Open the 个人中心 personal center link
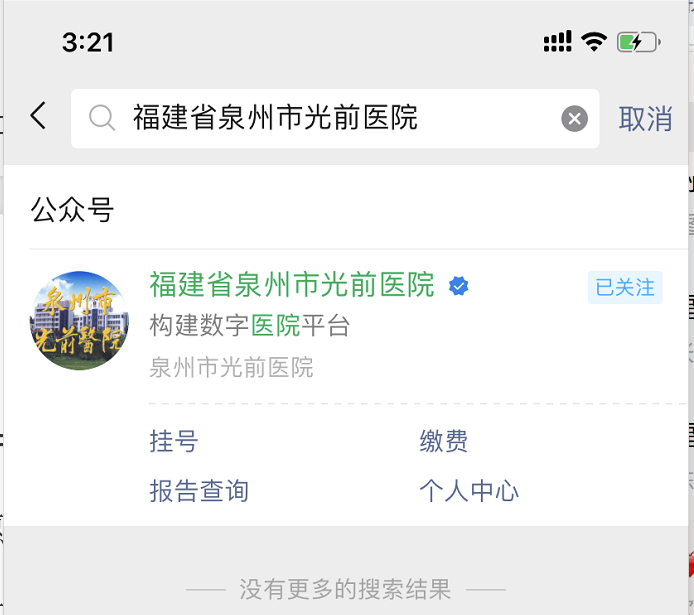 [x=469, y=491]
